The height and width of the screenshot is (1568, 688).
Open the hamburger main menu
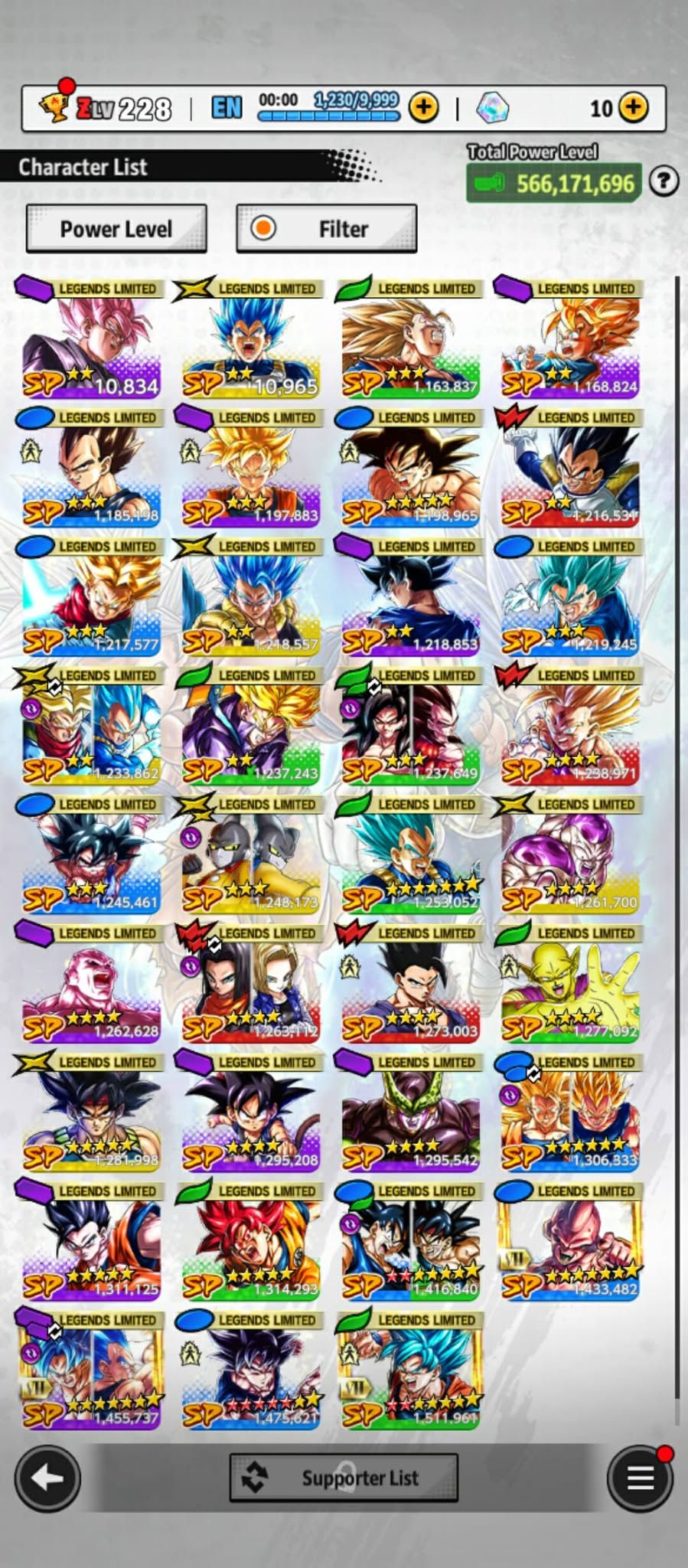click(x=640, y=1478)
